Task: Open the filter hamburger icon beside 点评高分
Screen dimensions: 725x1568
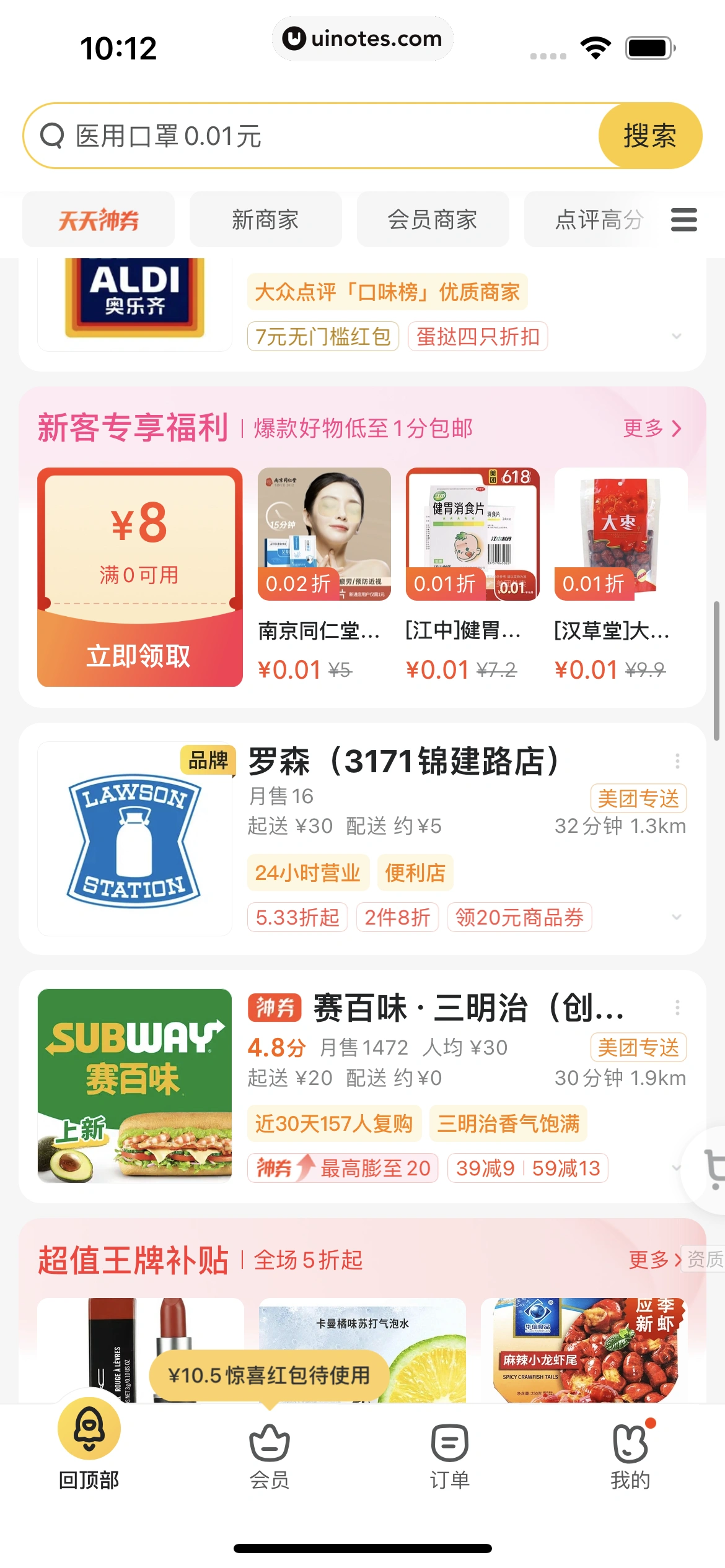Action: tap(683, 220)
